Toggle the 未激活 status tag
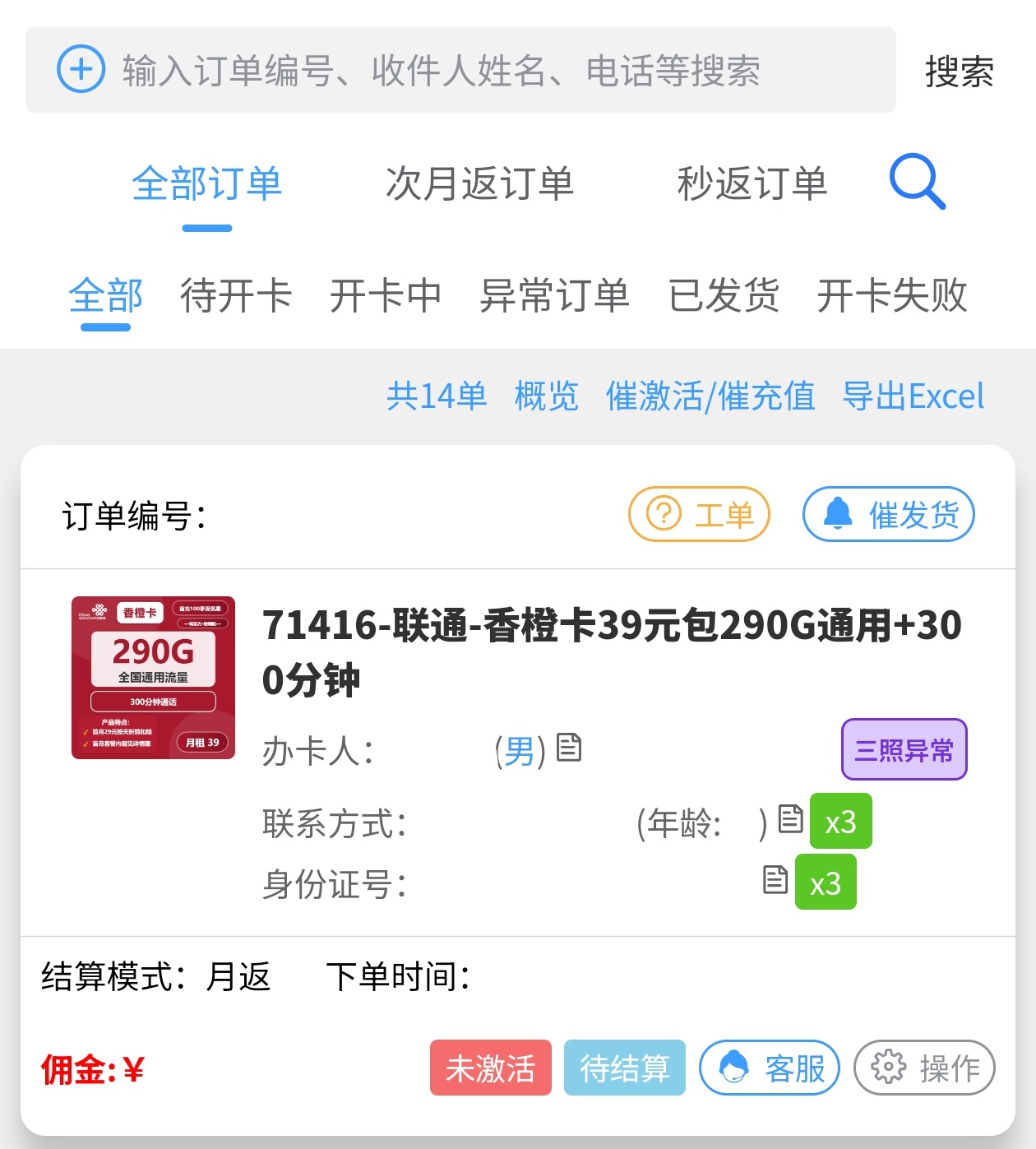Screen dimensions: 1036x1149 pos(490,1067)
